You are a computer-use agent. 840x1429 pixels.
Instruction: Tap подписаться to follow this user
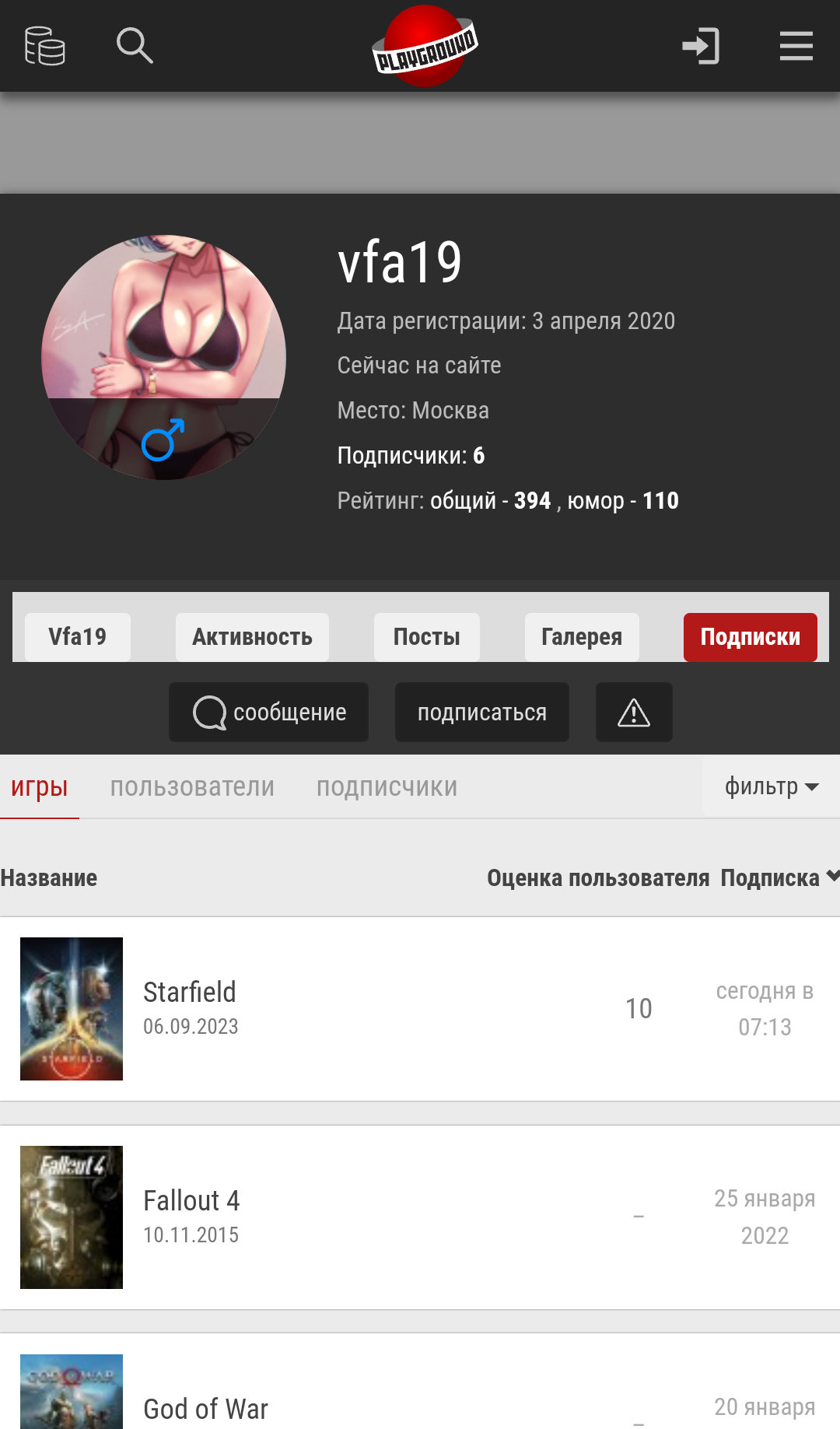click(x=482, y=712)
